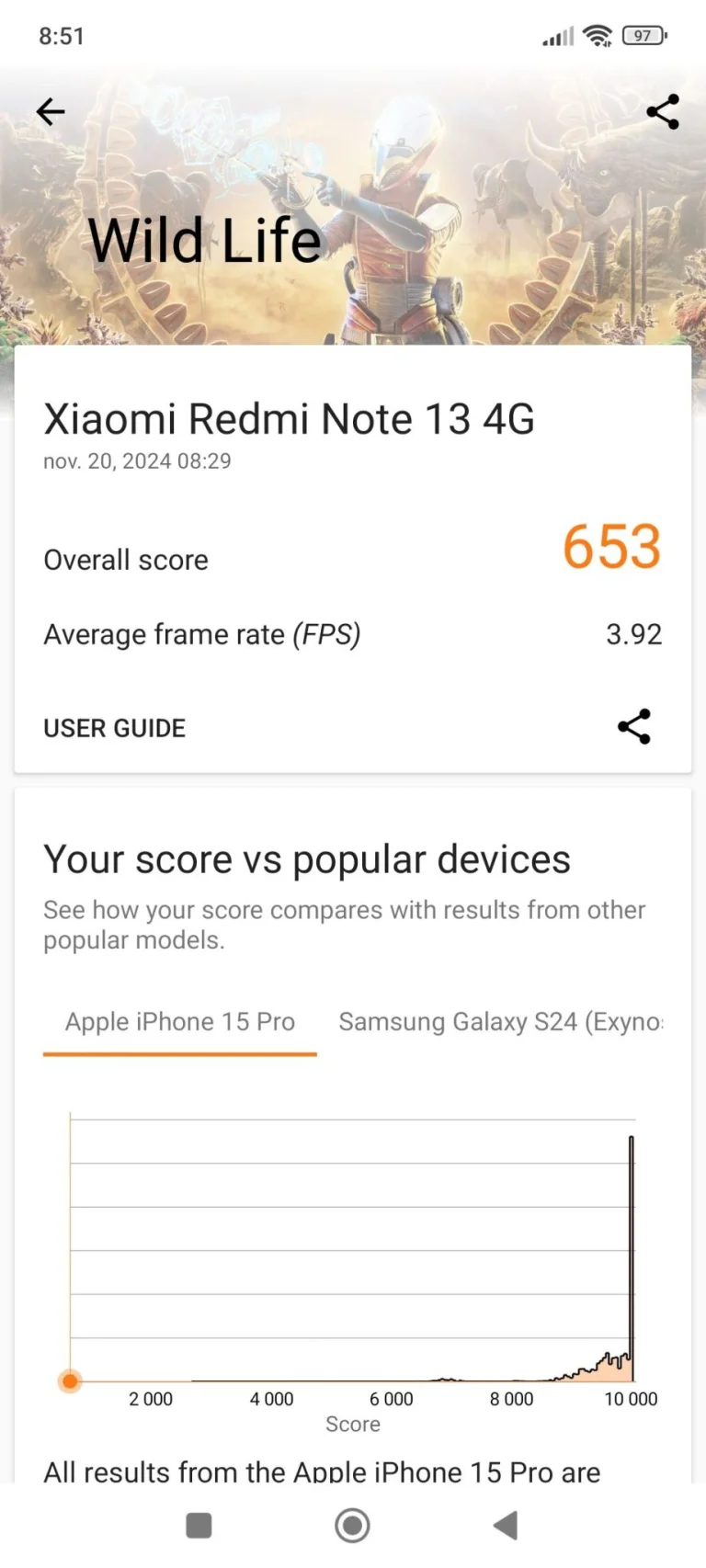
Task: Tap the cellular signal strength icon
Action: 557,37
